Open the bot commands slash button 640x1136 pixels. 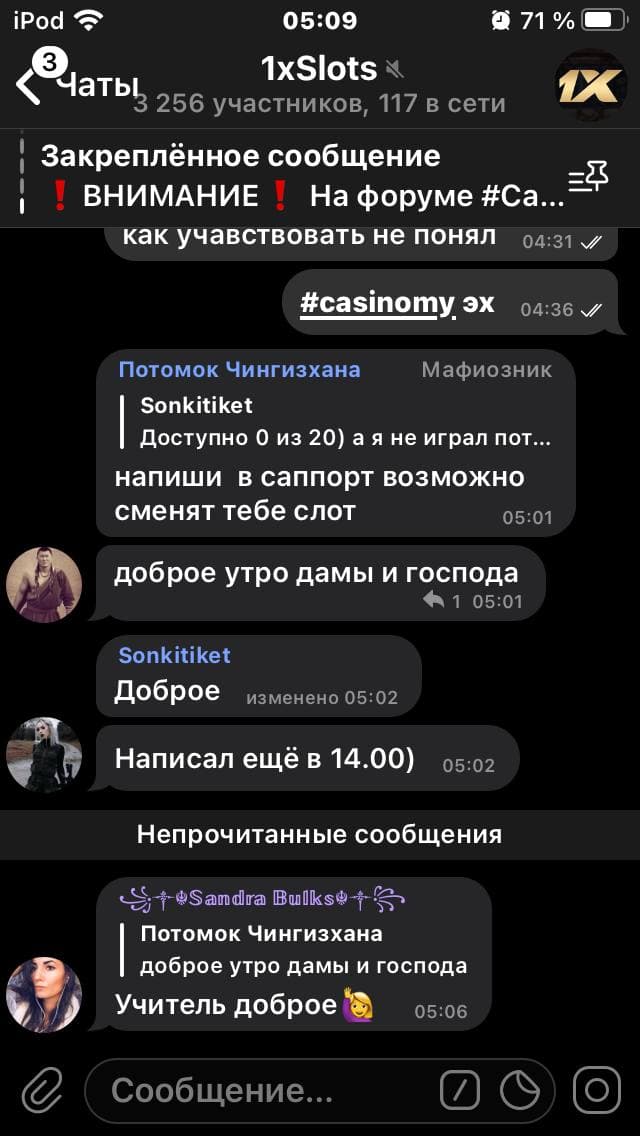[460, 1090]
